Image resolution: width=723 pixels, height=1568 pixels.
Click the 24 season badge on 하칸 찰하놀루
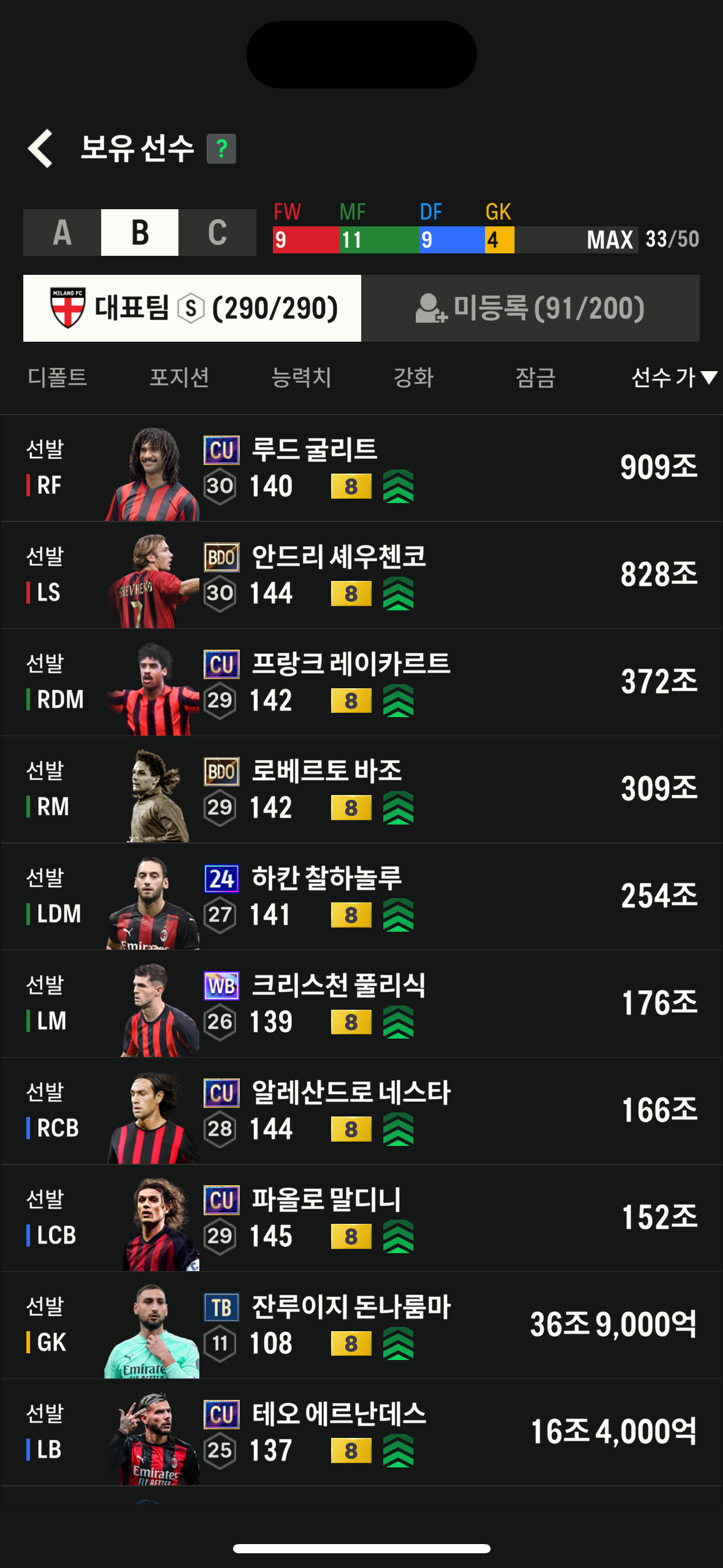(x=221, y=879)
